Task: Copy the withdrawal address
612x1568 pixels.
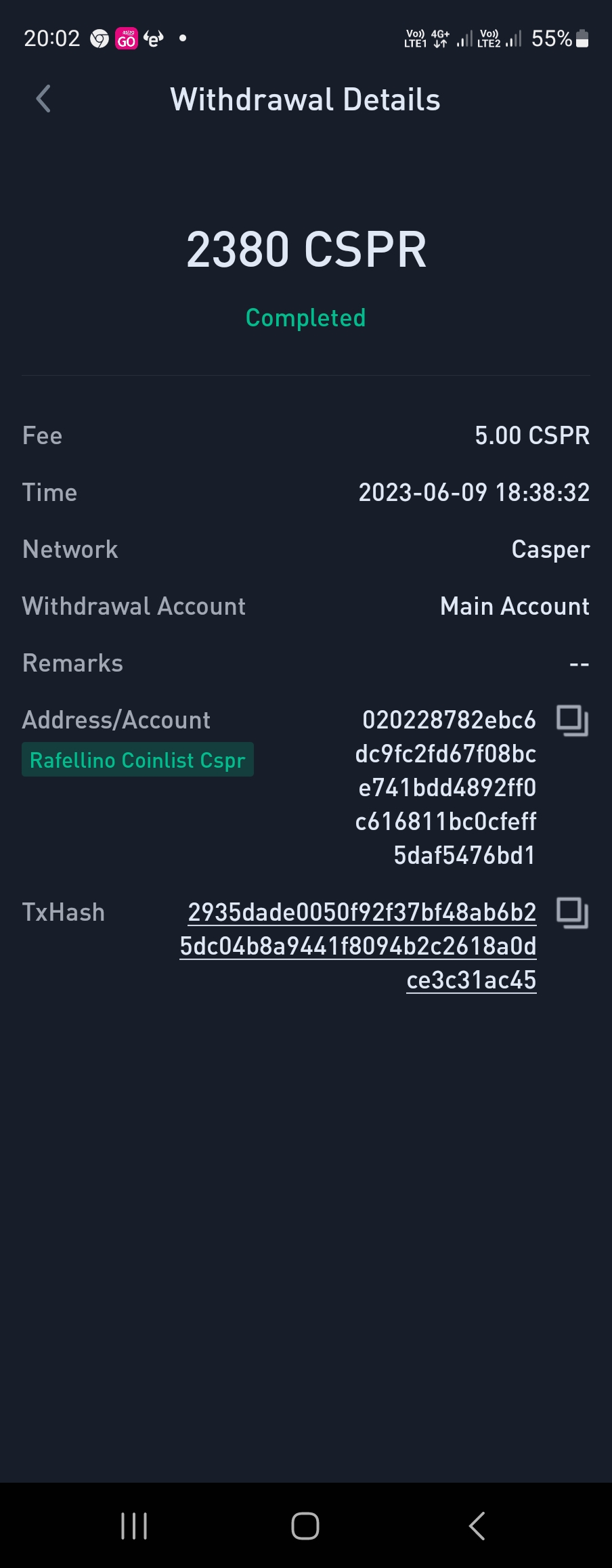Action: click(x=572, y=720)
